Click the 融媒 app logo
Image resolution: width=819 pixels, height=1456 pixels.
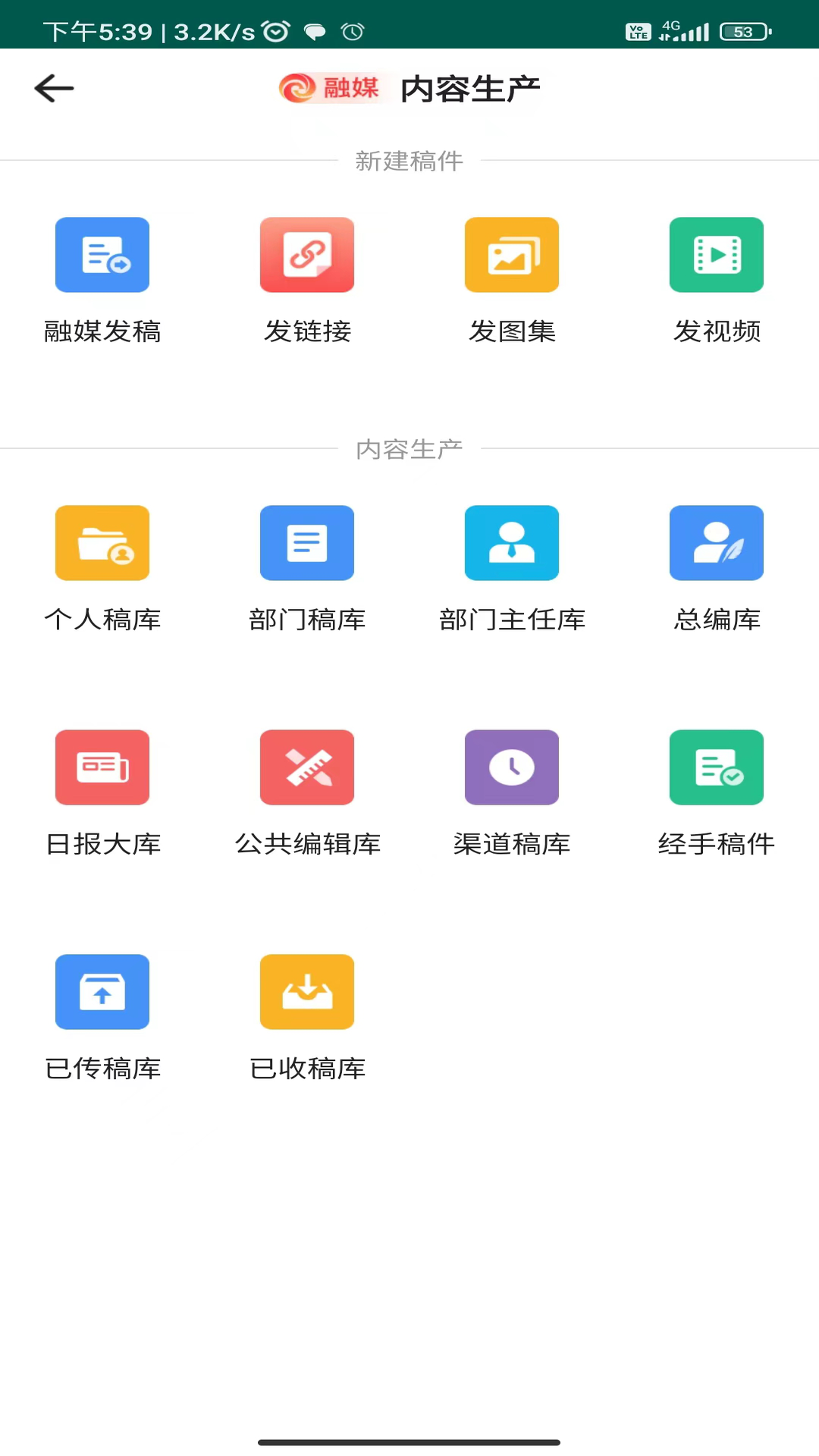click(x=331, y=88)
